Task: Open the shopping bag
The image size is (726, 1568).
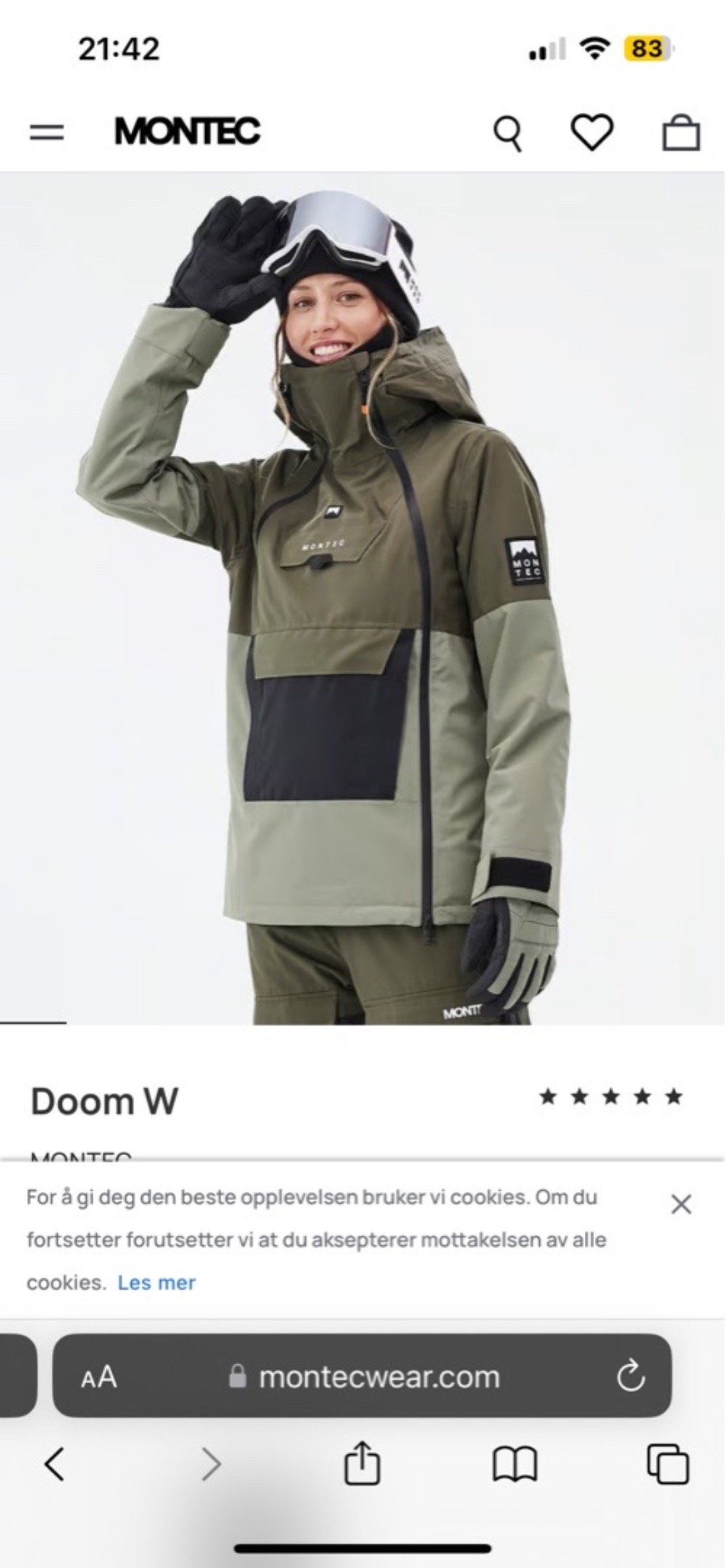Action: [681, 132]
